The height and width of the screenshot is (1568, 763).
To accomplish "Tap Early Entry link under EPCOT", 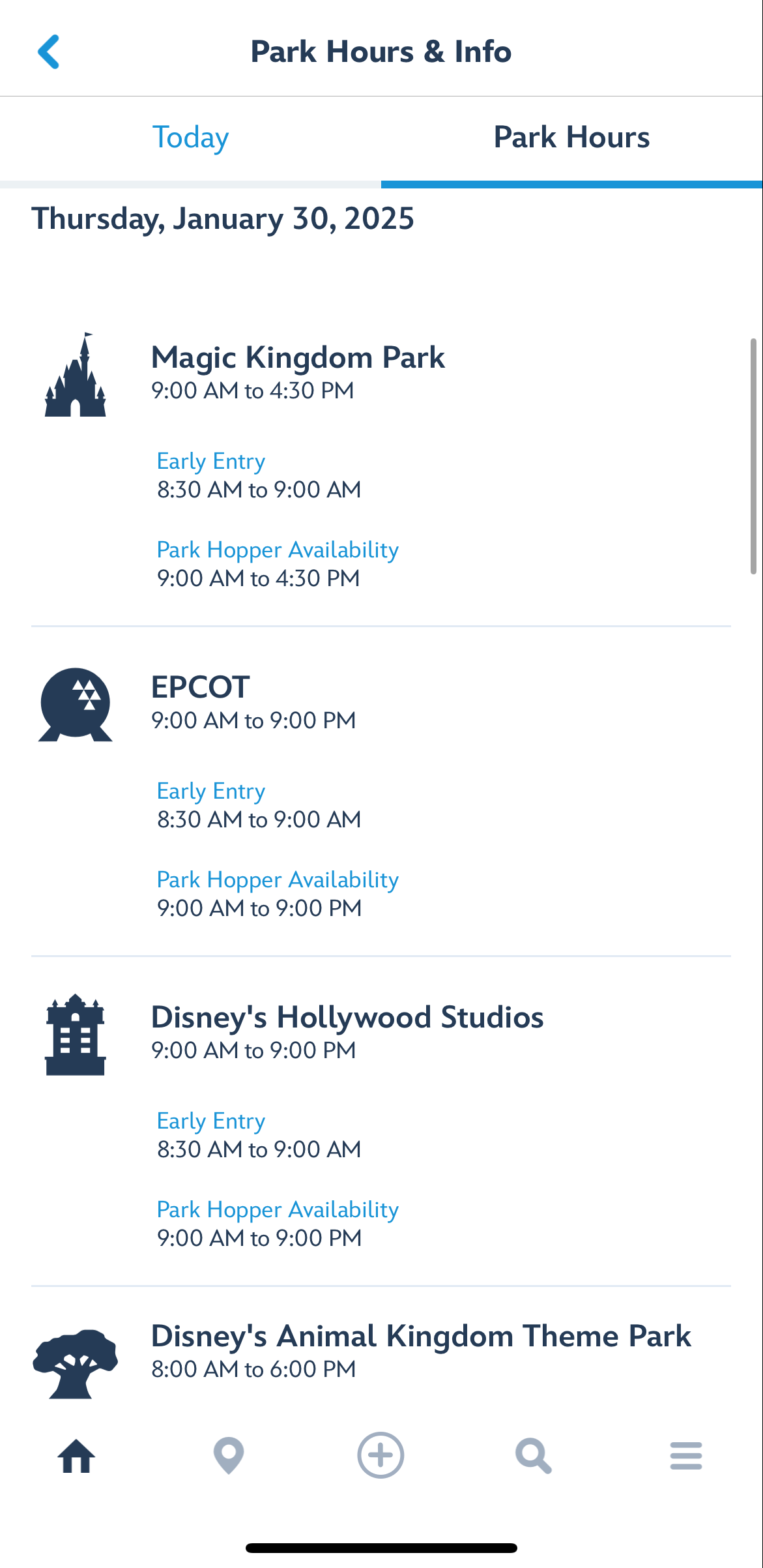I will coord(211,791).
